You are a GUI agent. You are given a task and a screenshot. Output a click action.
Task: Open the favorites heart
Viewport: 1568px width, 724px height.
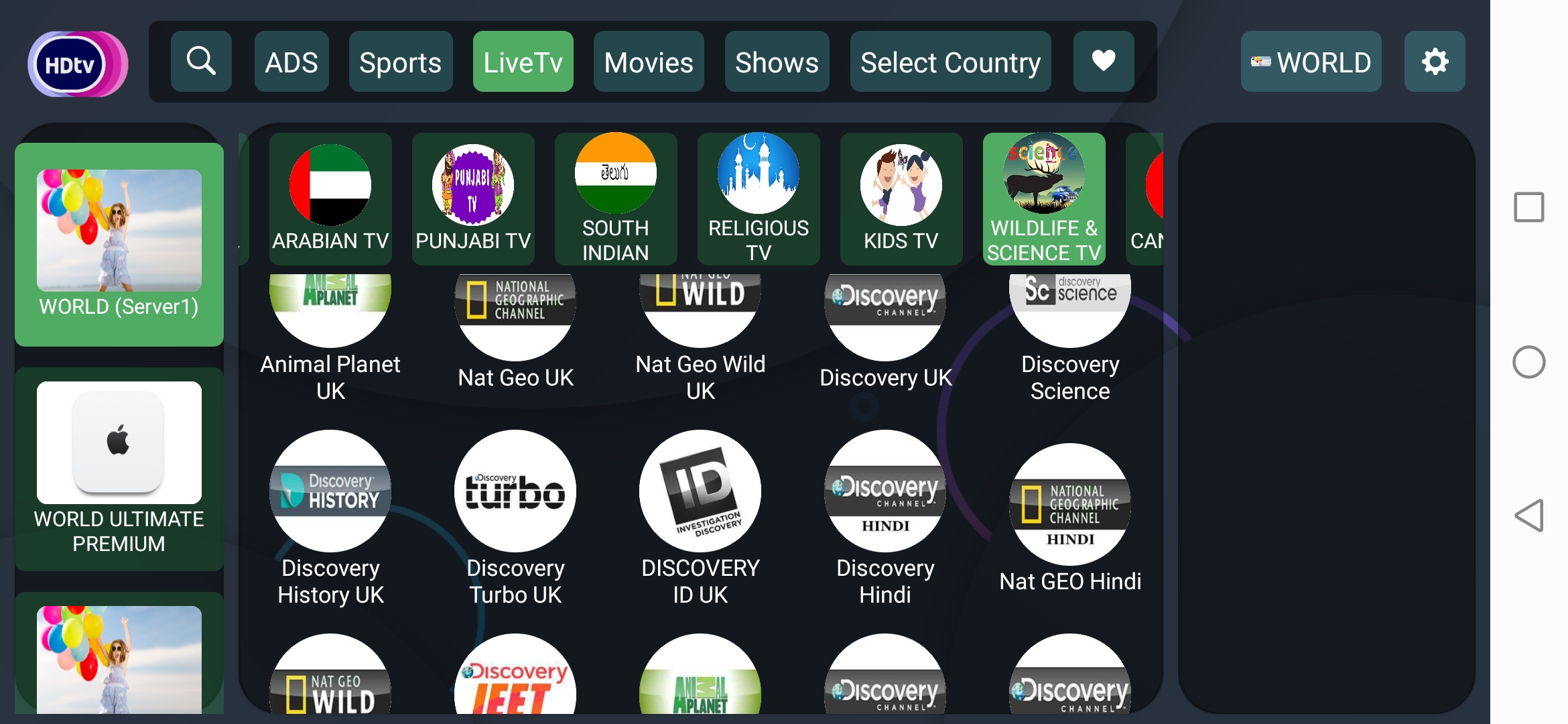pos(1103,62)
